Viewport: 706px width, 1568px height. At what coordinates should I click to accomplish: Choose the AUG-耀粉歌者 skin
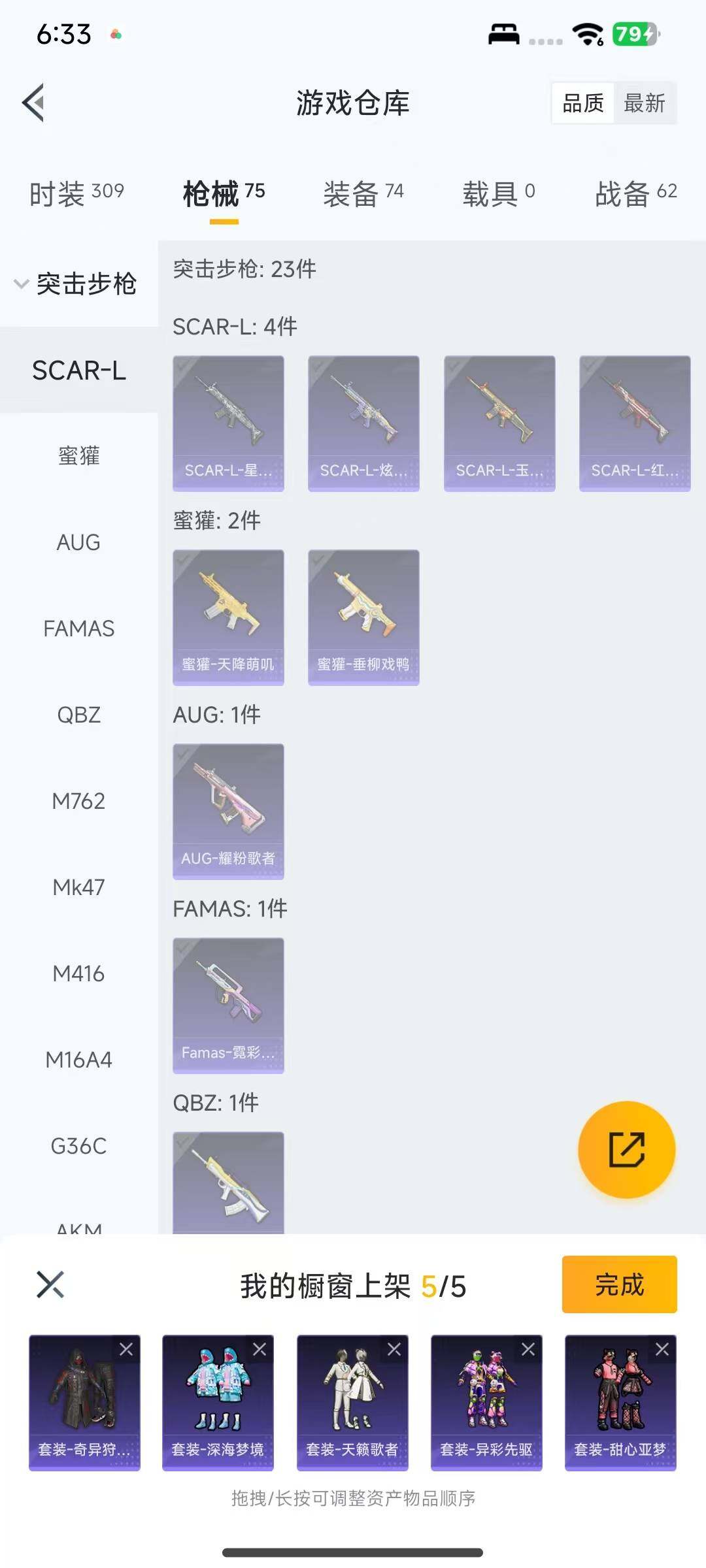(x=228, y=811)
